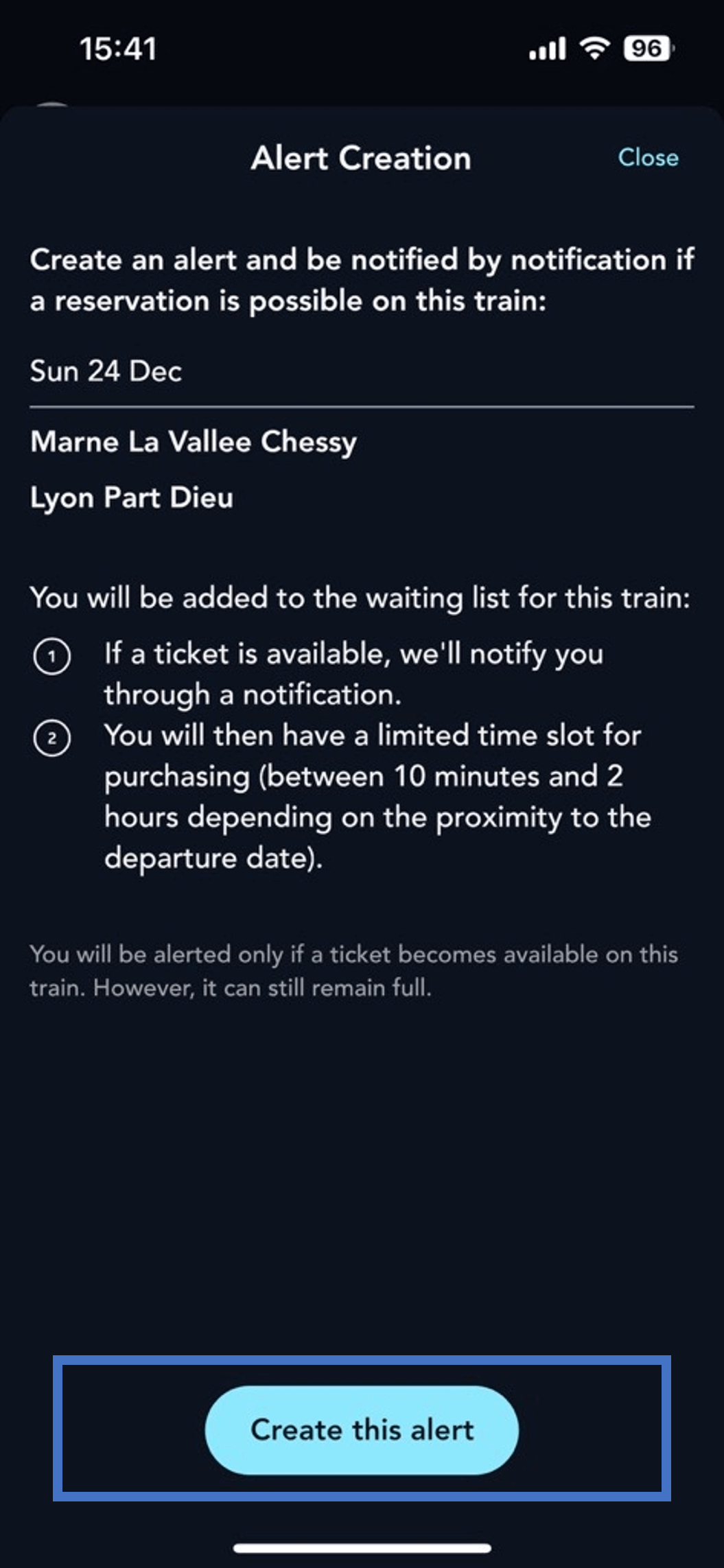Select the departure station Marne La Vallee Chessy
This screenshot has width=724, height=1568.
point(193,443)
